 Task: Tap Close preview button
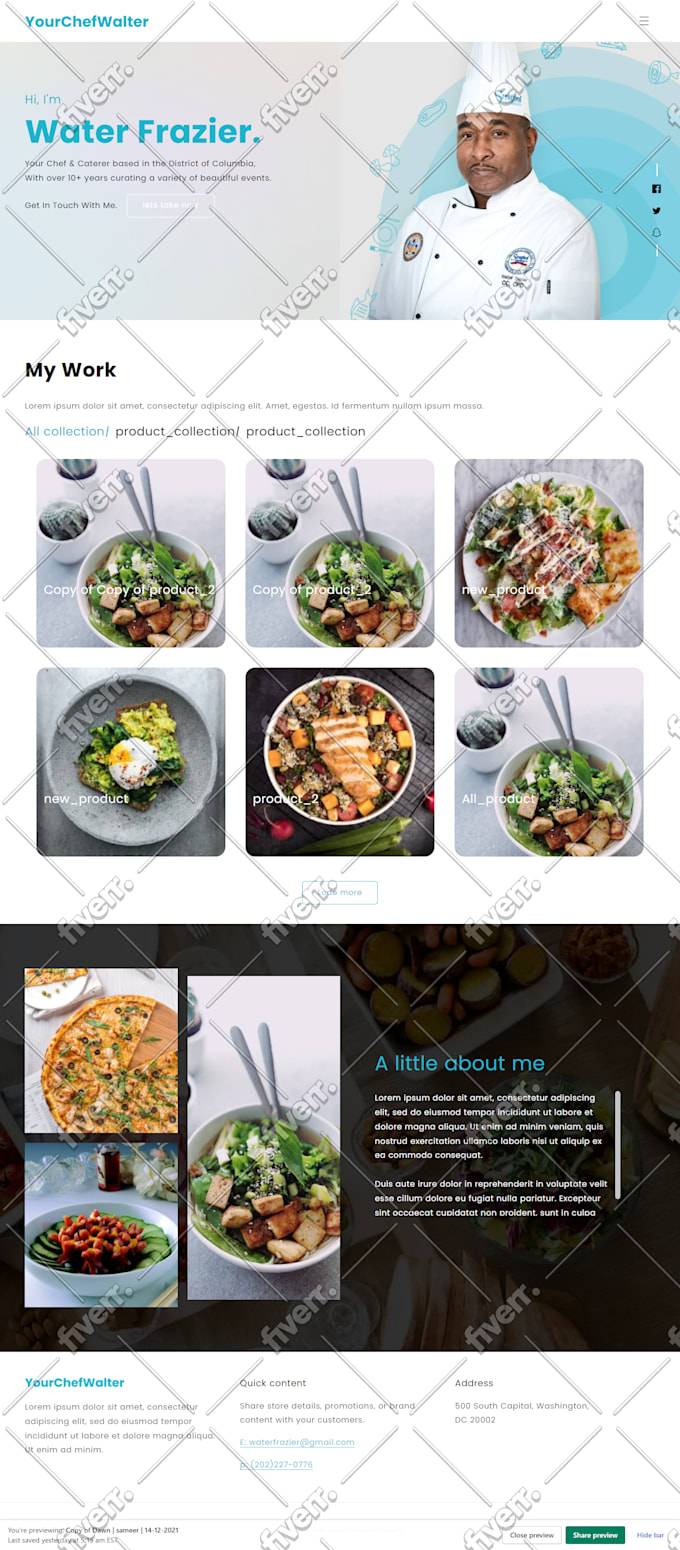click(x=531, y=1535)
